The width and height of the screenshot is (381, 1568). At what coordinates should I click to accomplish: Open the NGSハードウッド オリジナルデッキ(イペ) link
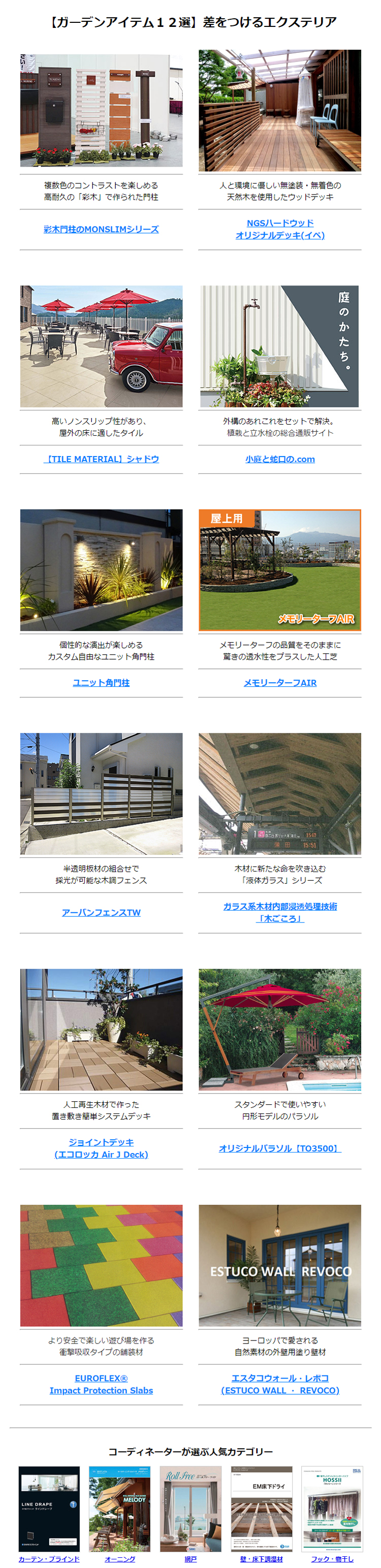point(280,229)
